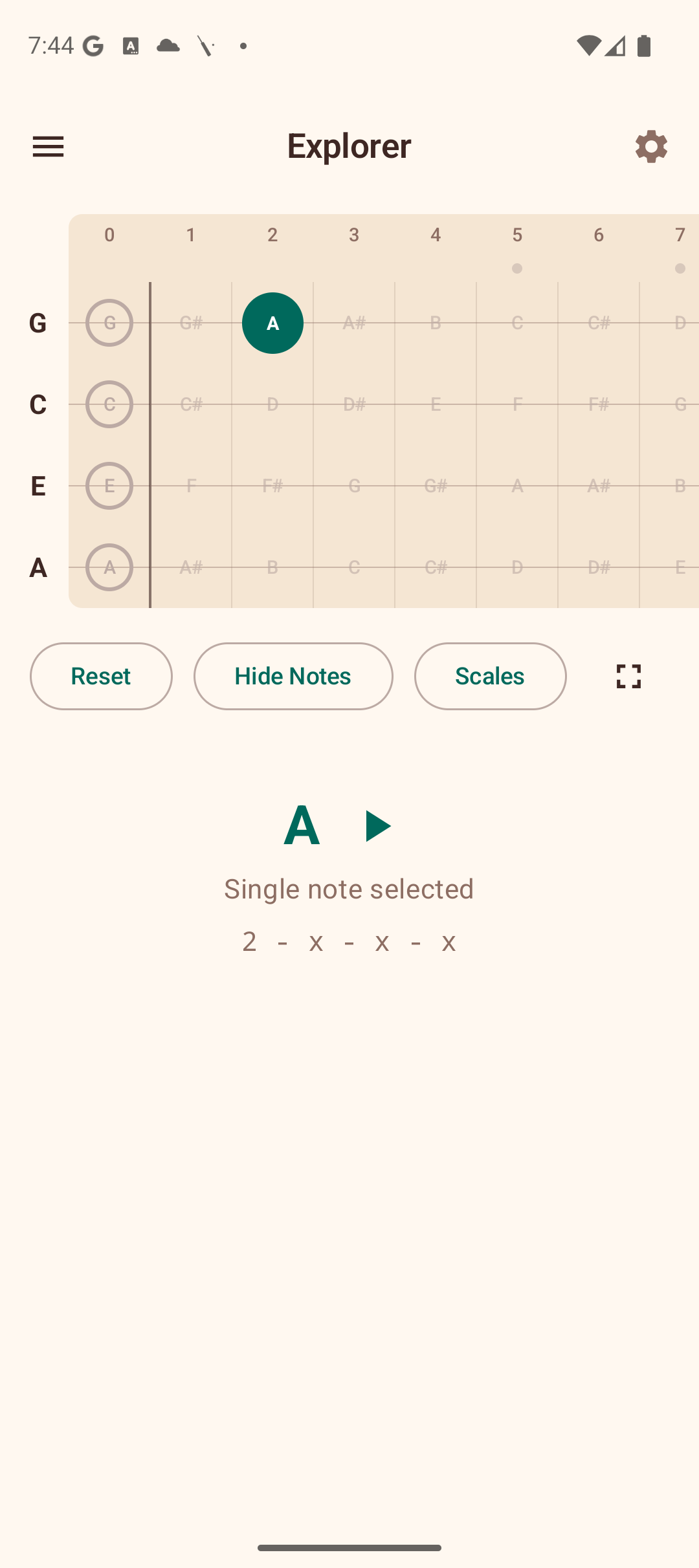Select the open E string circle
The width and height of the screenshot is (699, 1568).
pyautogui.click(x=109, y=486)
